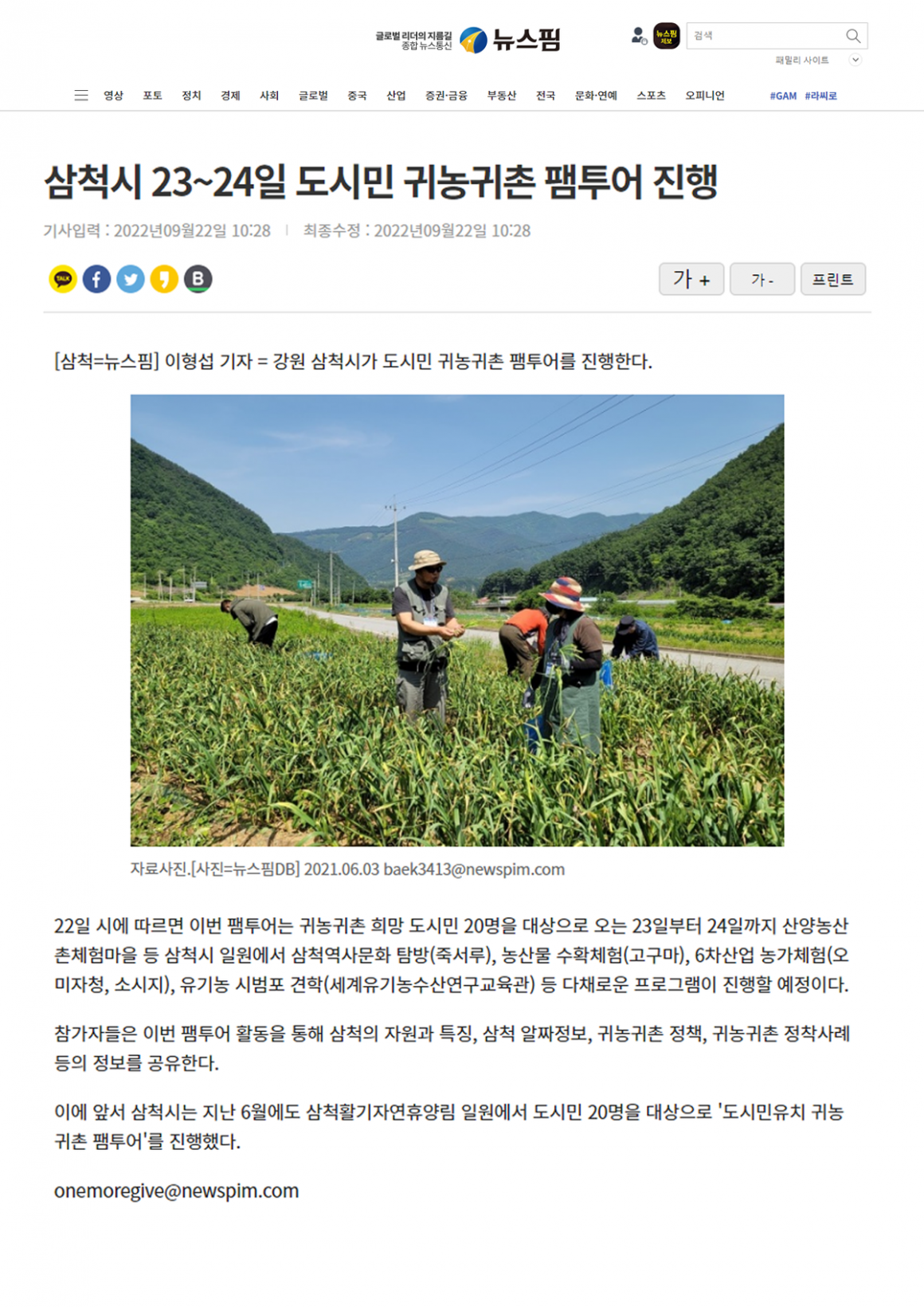
Task: Select the 글로벌 category
Action: pos(313,96)
